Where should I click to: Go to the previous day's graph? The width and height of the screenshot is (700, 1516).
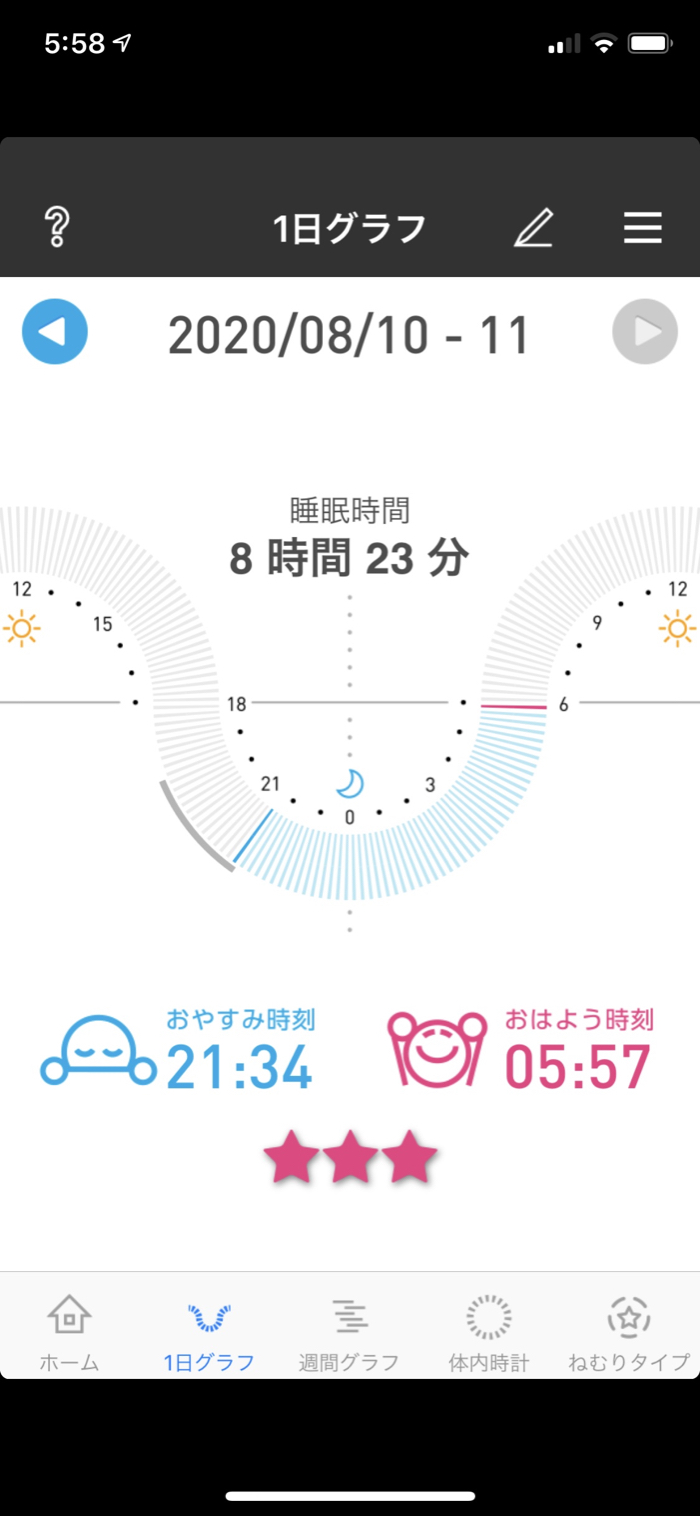tap(55, 331)
